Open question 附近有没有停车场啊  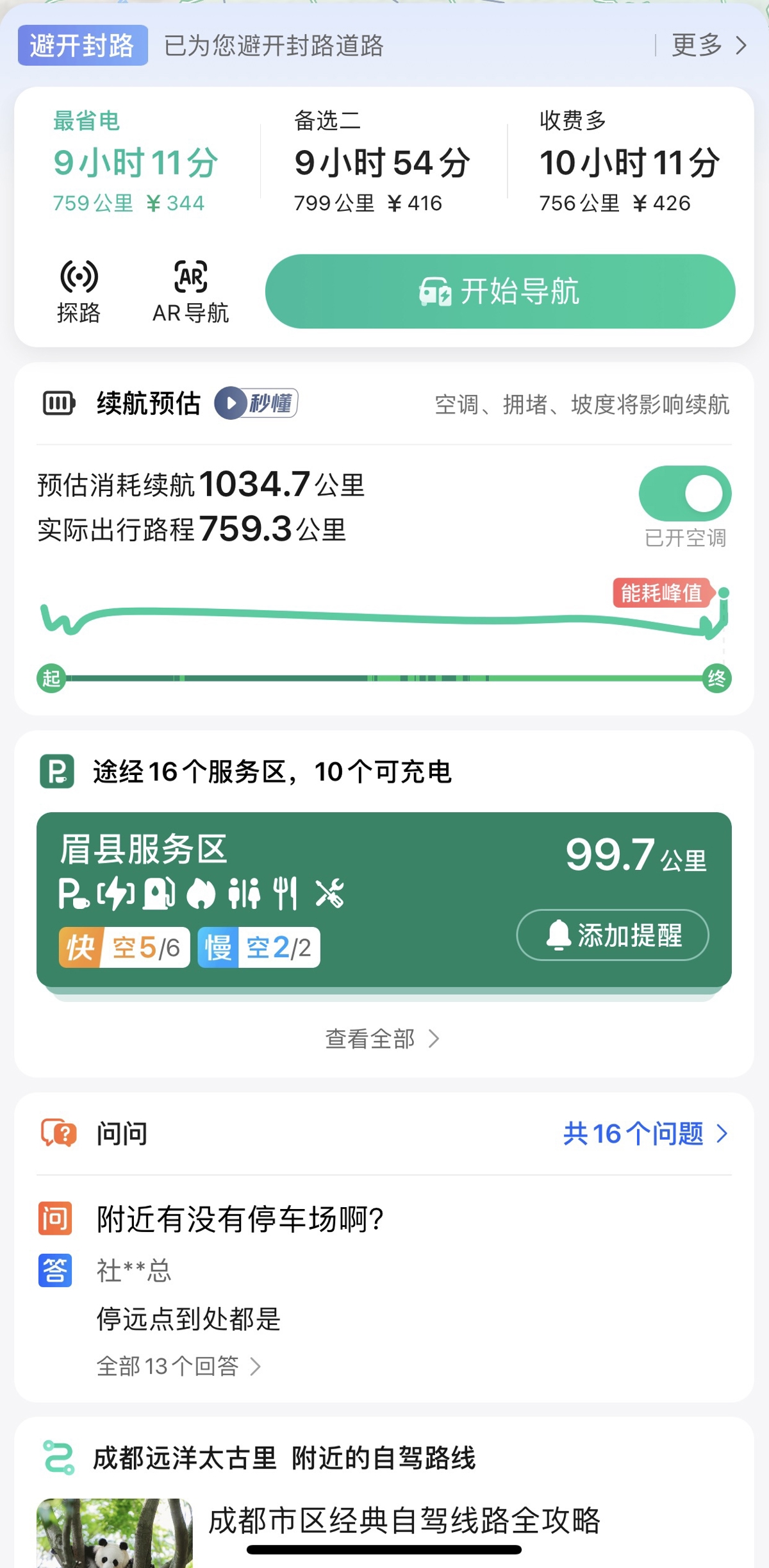point(240,1219)
